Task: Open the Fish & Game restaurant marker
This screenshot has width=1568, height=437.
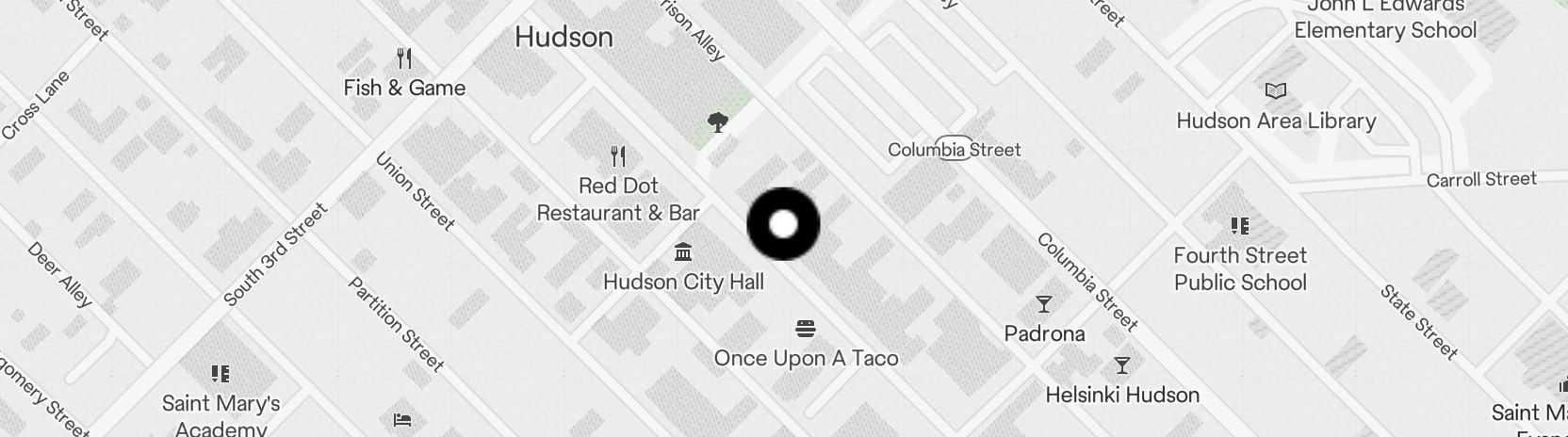Action: [404, 59]
